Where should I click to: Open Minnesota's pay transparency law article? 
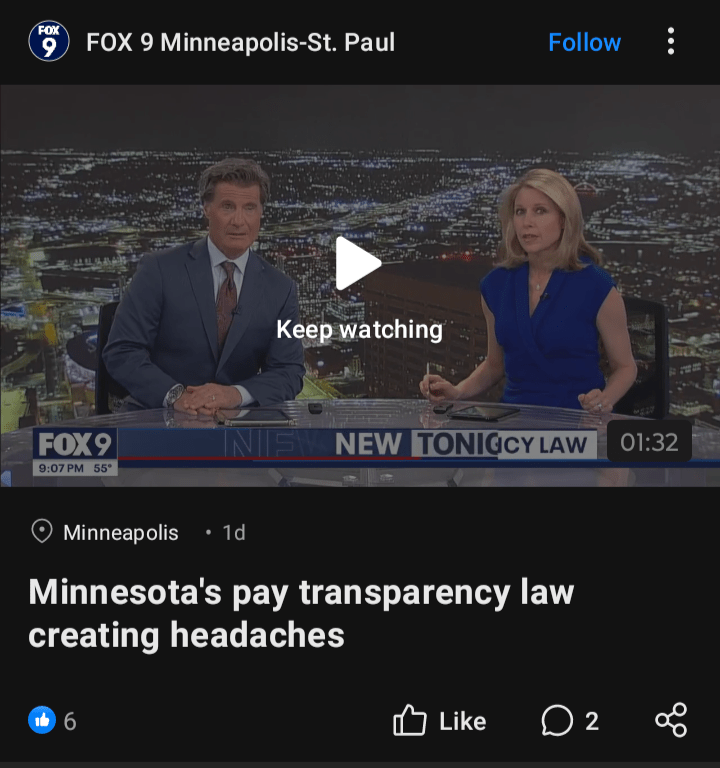point(300,613)
